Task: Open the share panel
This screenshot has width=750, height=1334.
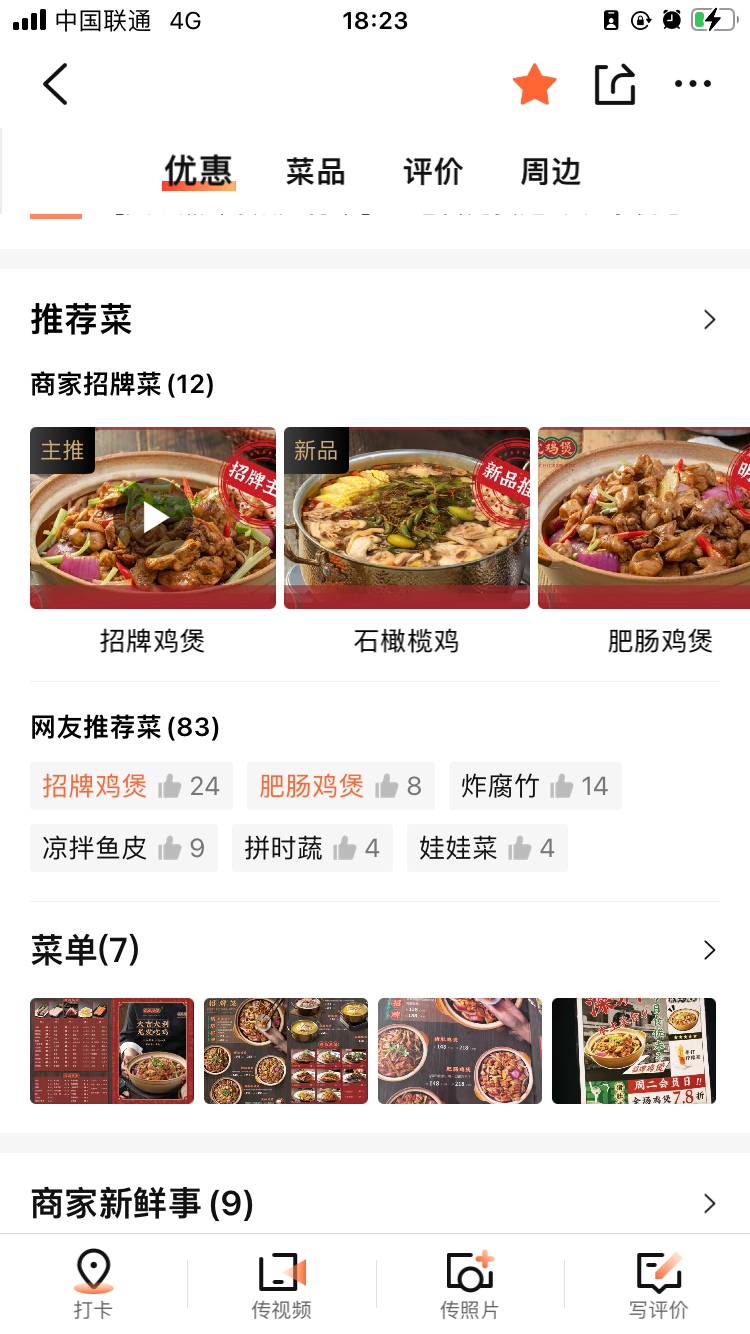Action: (x=614, y=84)
